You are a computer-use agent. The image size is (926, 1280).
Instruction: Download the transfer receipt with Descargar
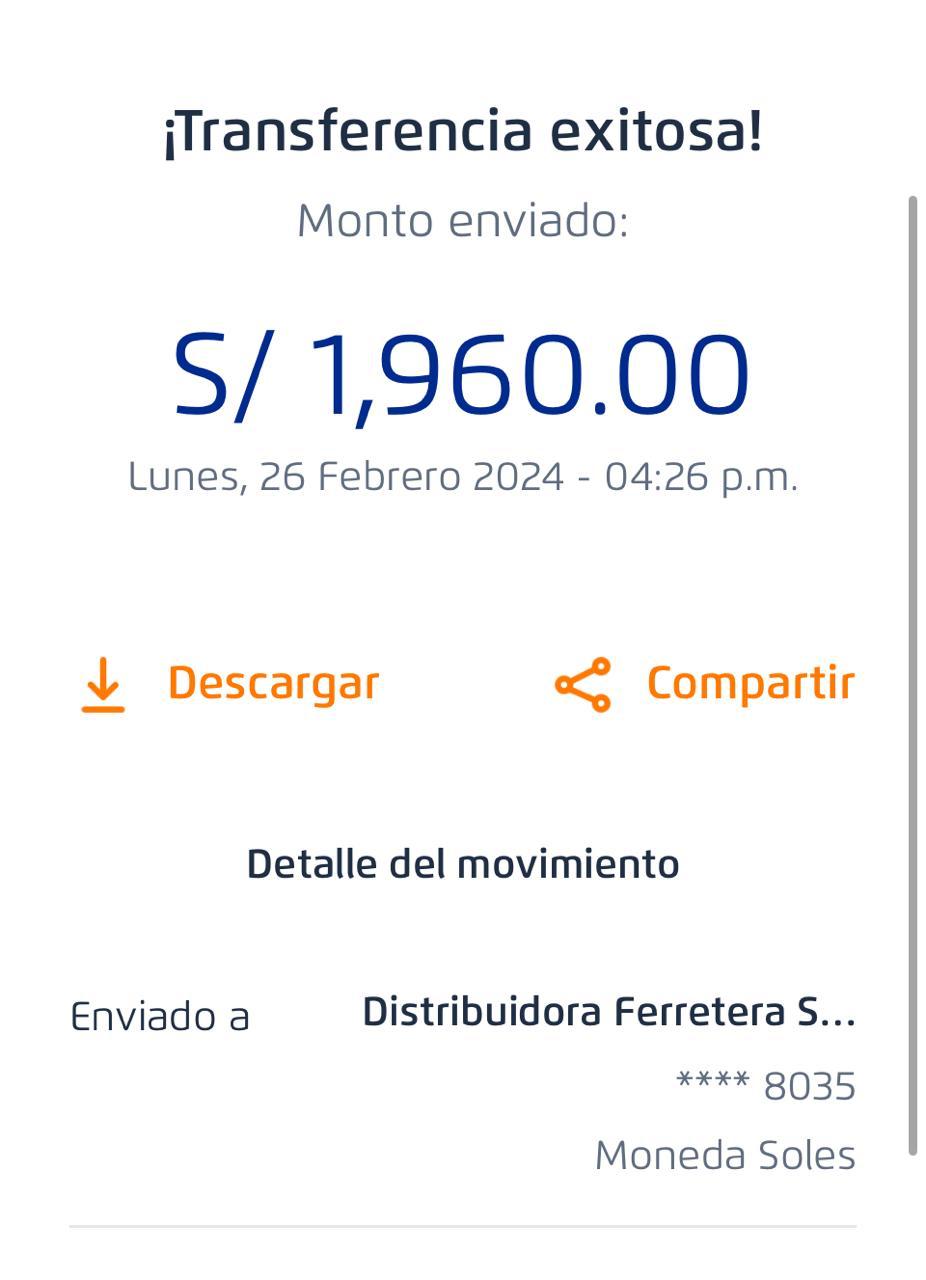(x=230, y=685)
